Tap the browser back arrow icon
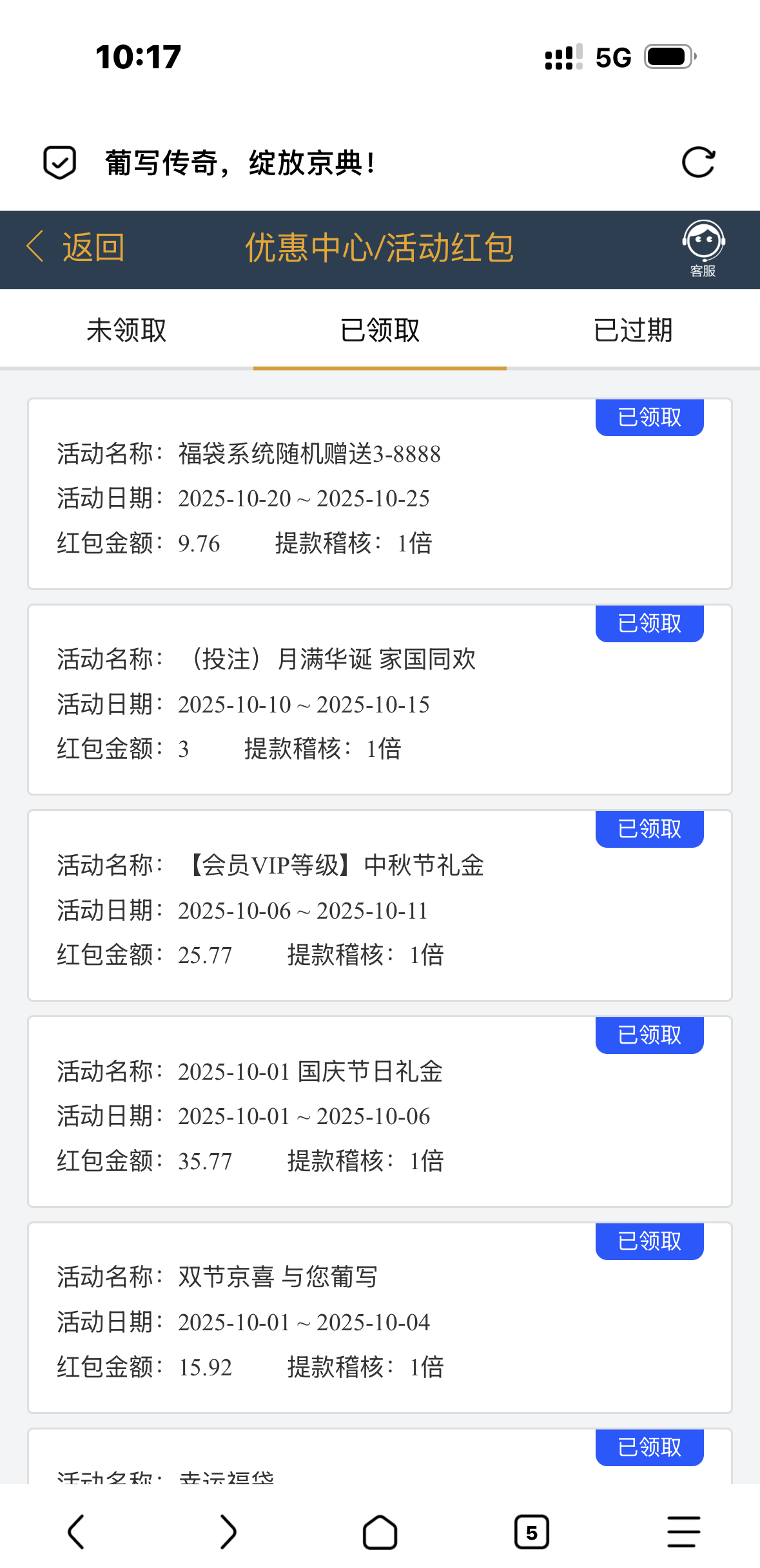The height and width of the screenshot is (1568, 760). [76, 1531]
